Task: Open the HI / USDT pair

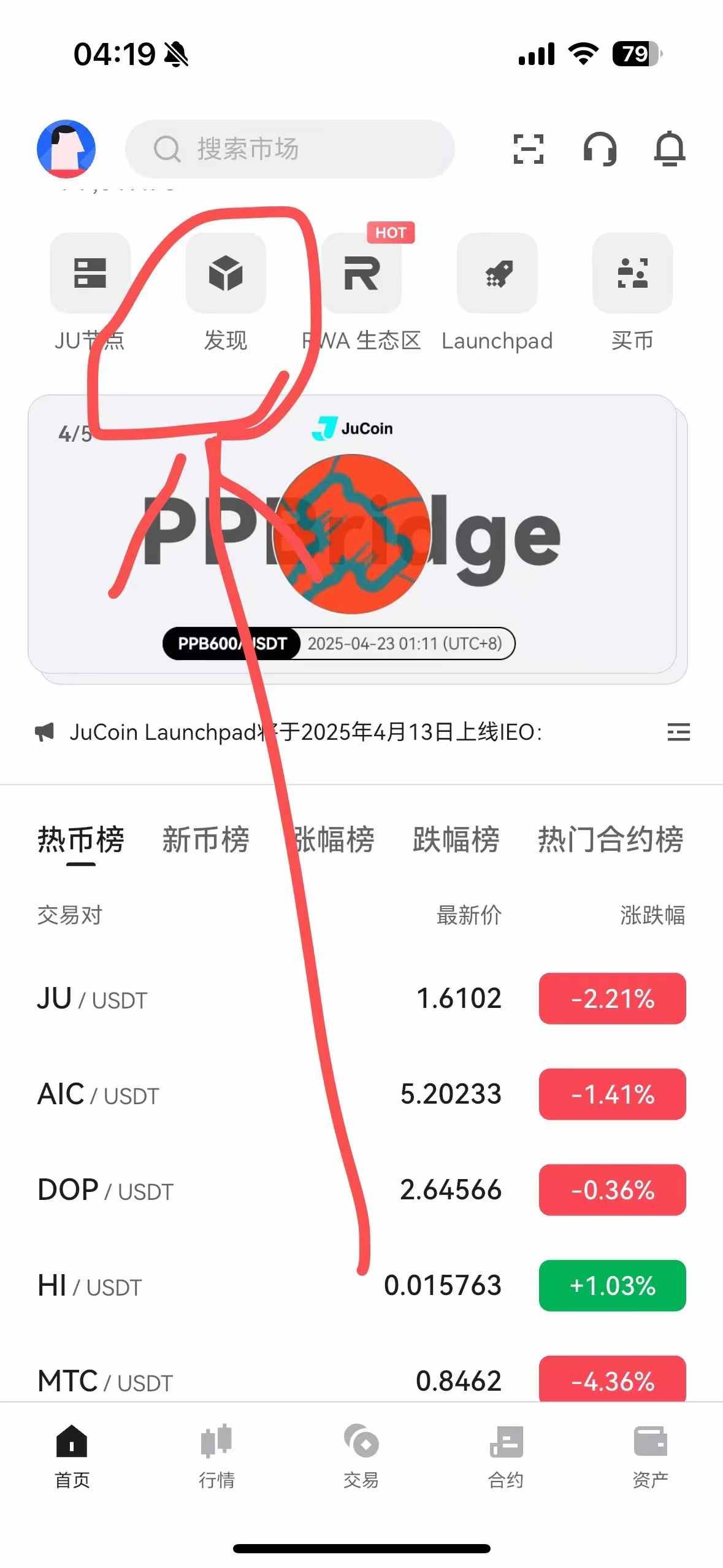Action: [90, 1285]
